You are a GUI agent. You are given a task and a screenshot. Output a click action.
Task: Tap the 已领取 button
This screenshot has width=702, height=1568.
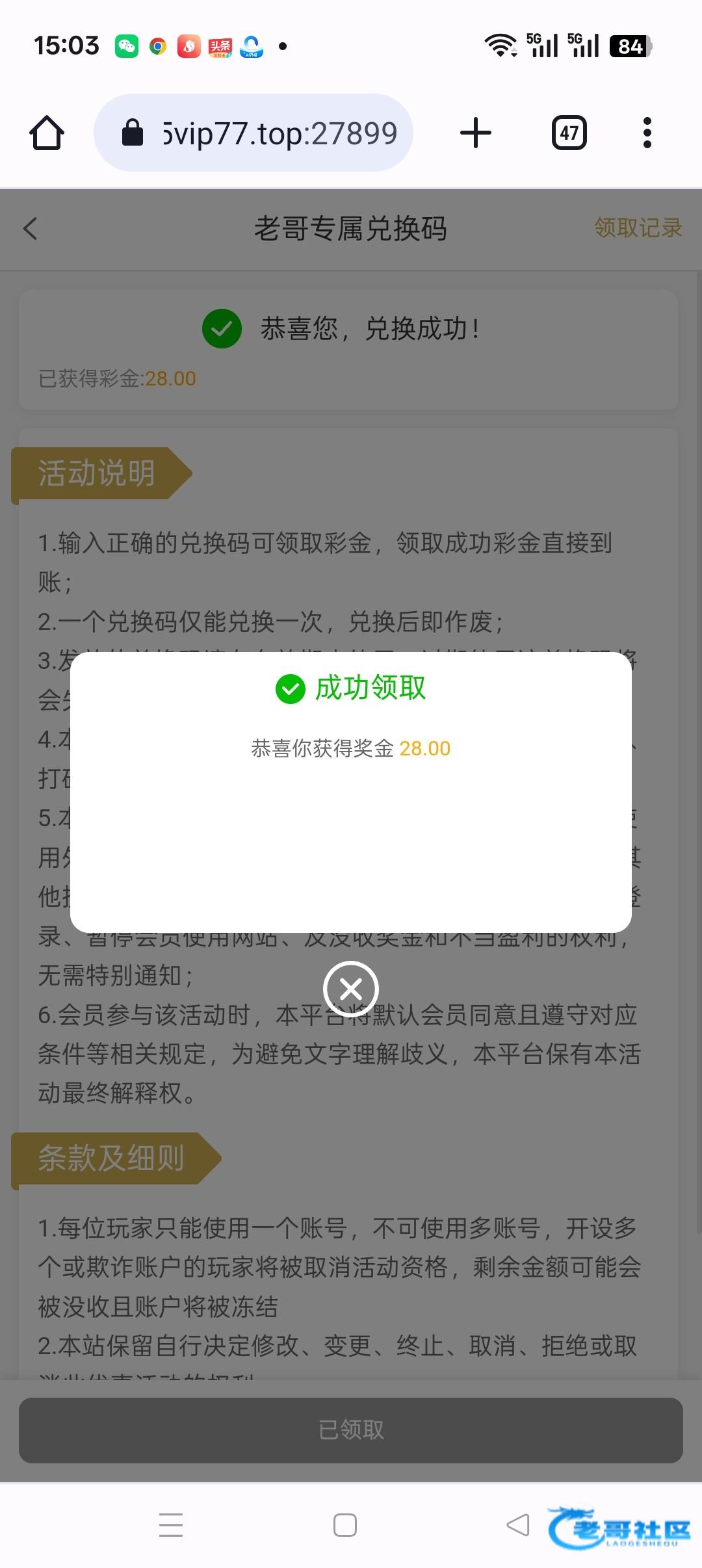tap(351, 1430)
